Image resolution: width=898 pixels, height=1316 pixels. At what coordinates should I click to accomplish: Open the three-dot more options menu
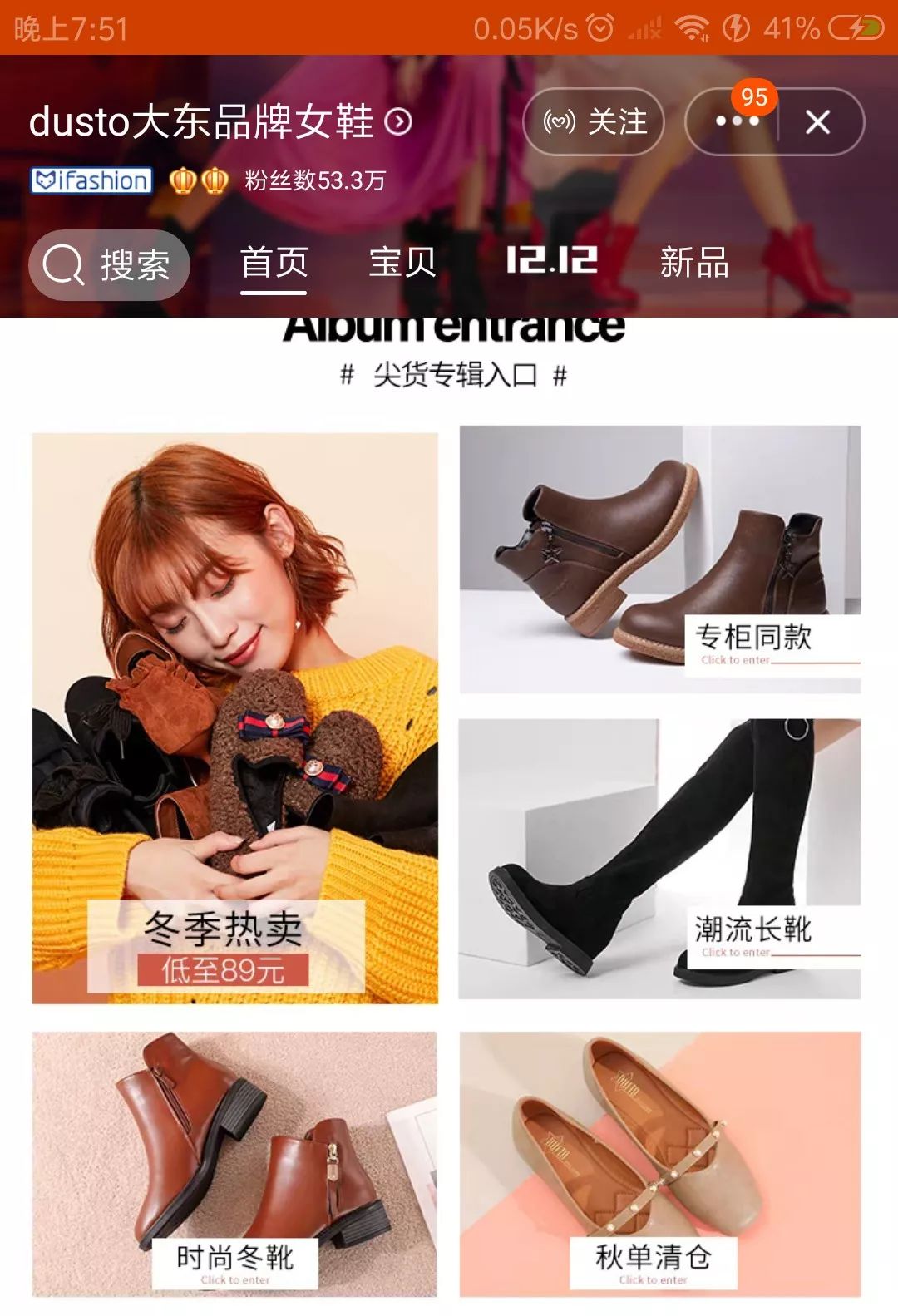click(737, 121)
